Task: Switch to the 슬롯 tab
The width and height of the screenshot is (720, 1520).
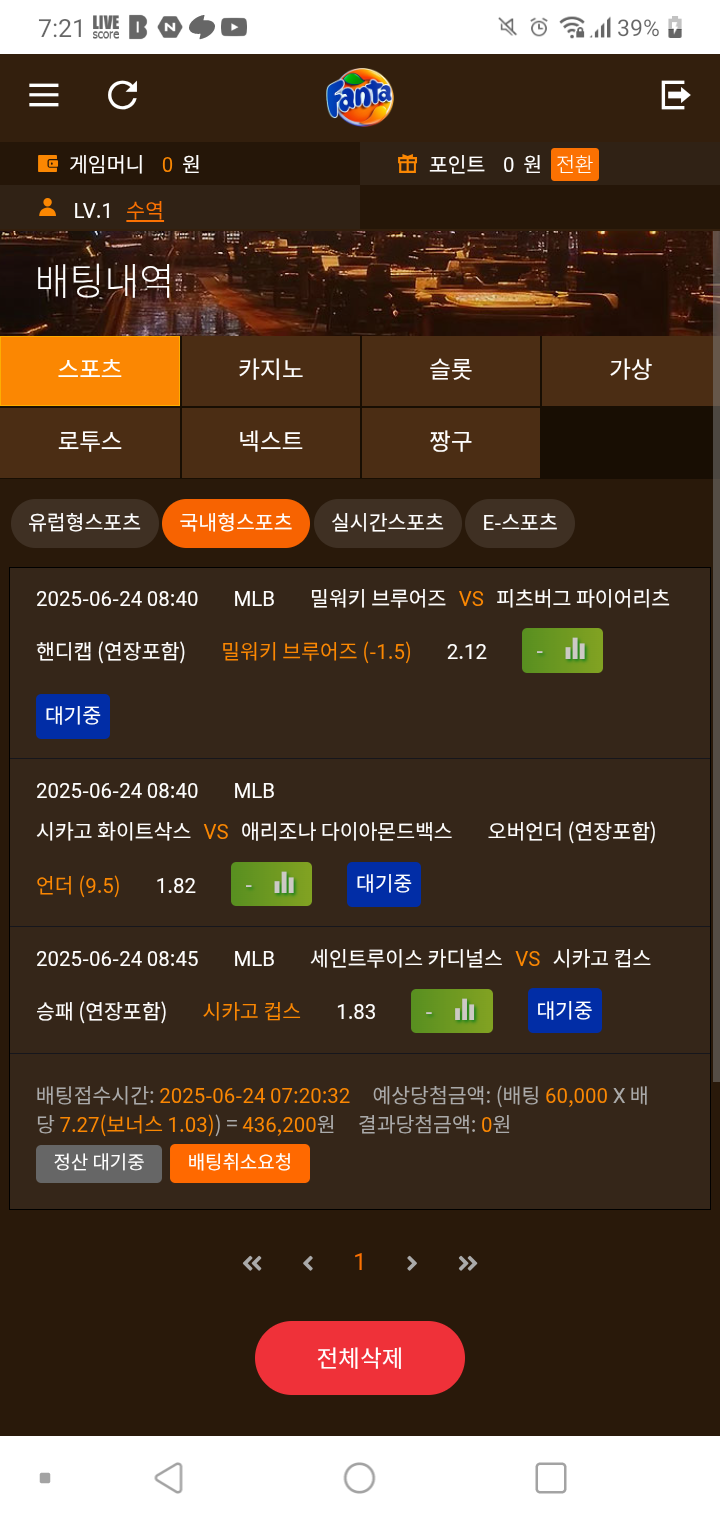Action: [451, 370]
